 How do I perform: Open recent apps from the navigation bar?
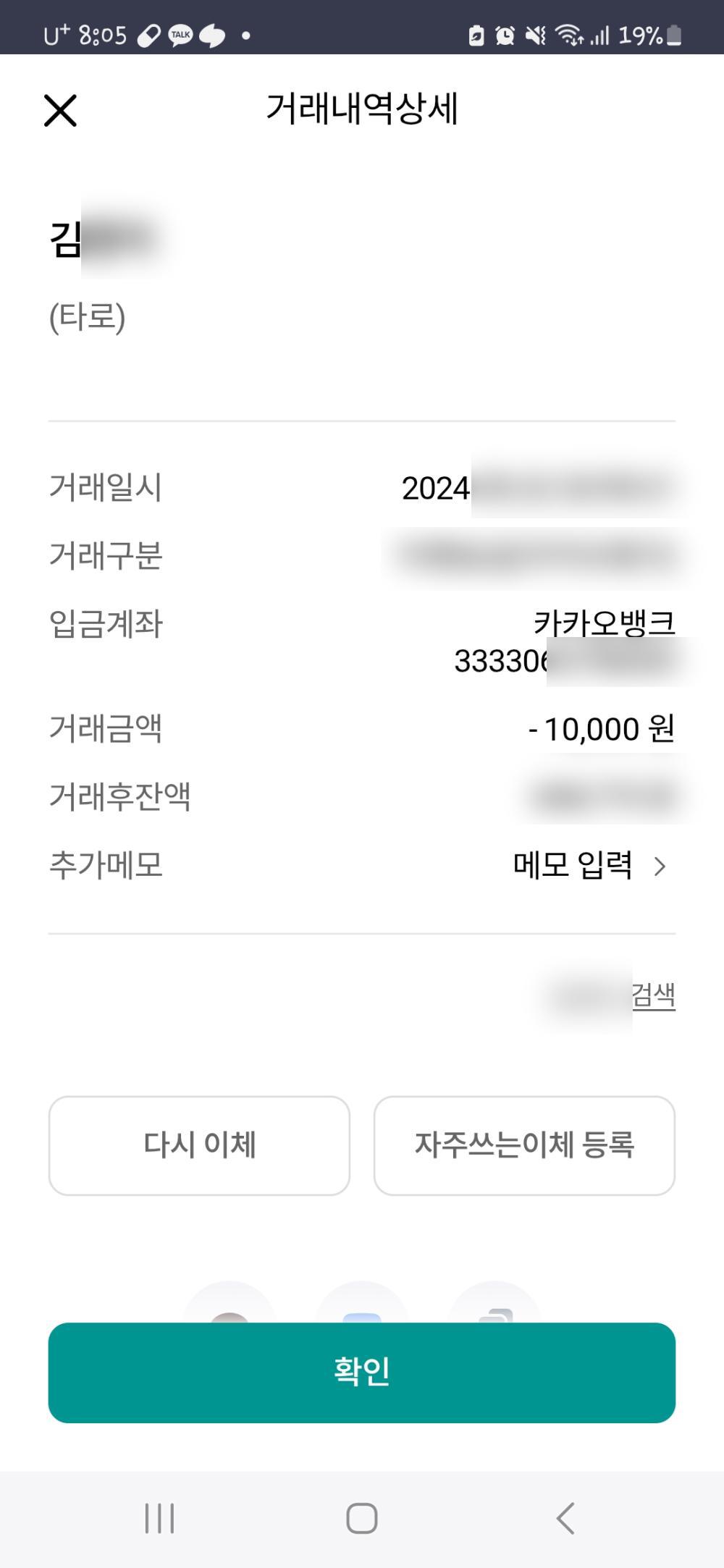(159, 1518)
